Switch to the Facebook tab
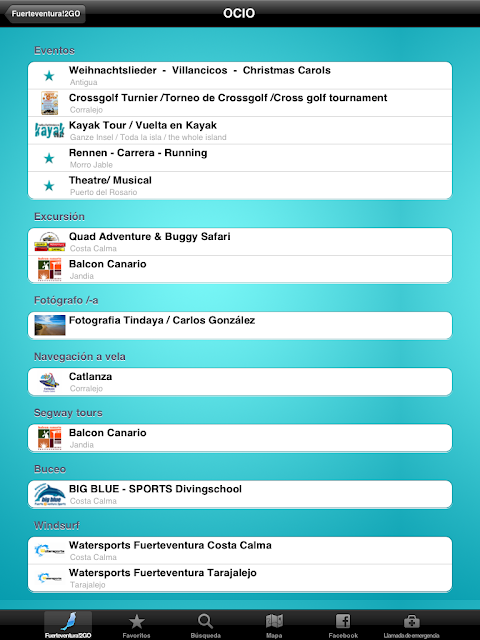This screenshot has width=480, height=640. pyautogui.click(x=343, y=625)
